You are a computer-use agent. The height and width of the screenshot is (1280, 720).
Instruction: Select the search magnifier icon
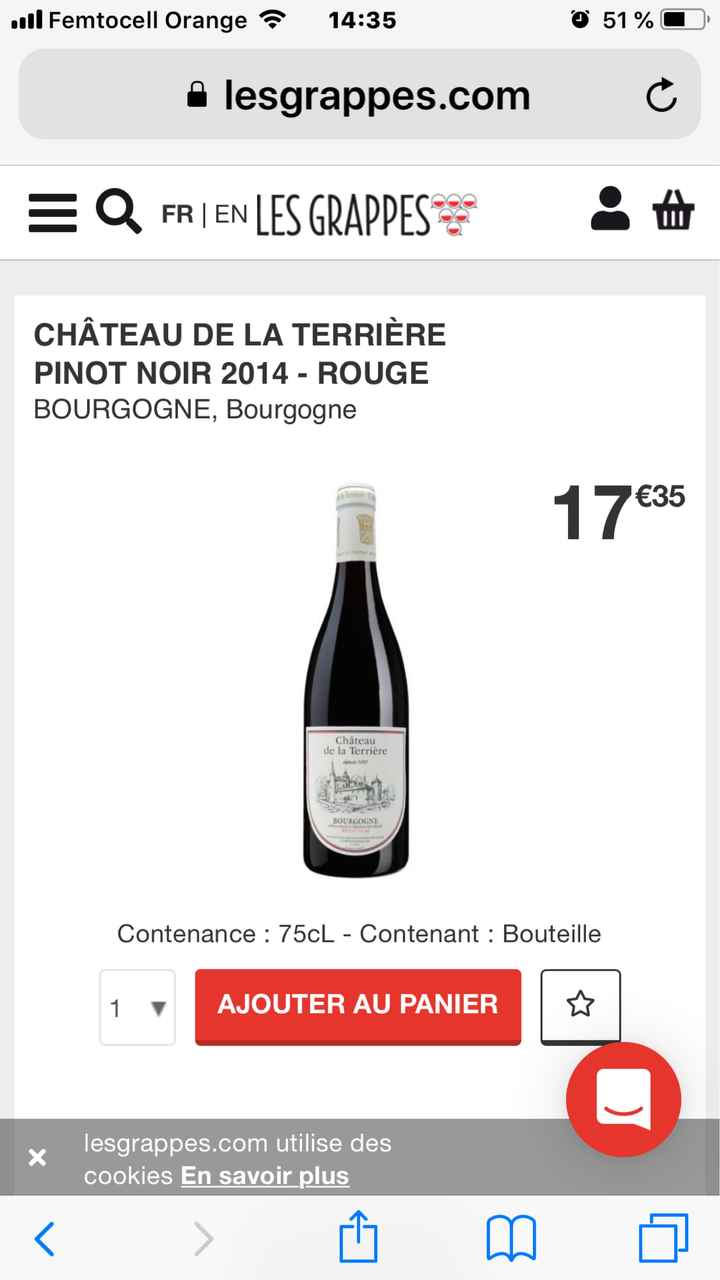(x=119, y=212)
